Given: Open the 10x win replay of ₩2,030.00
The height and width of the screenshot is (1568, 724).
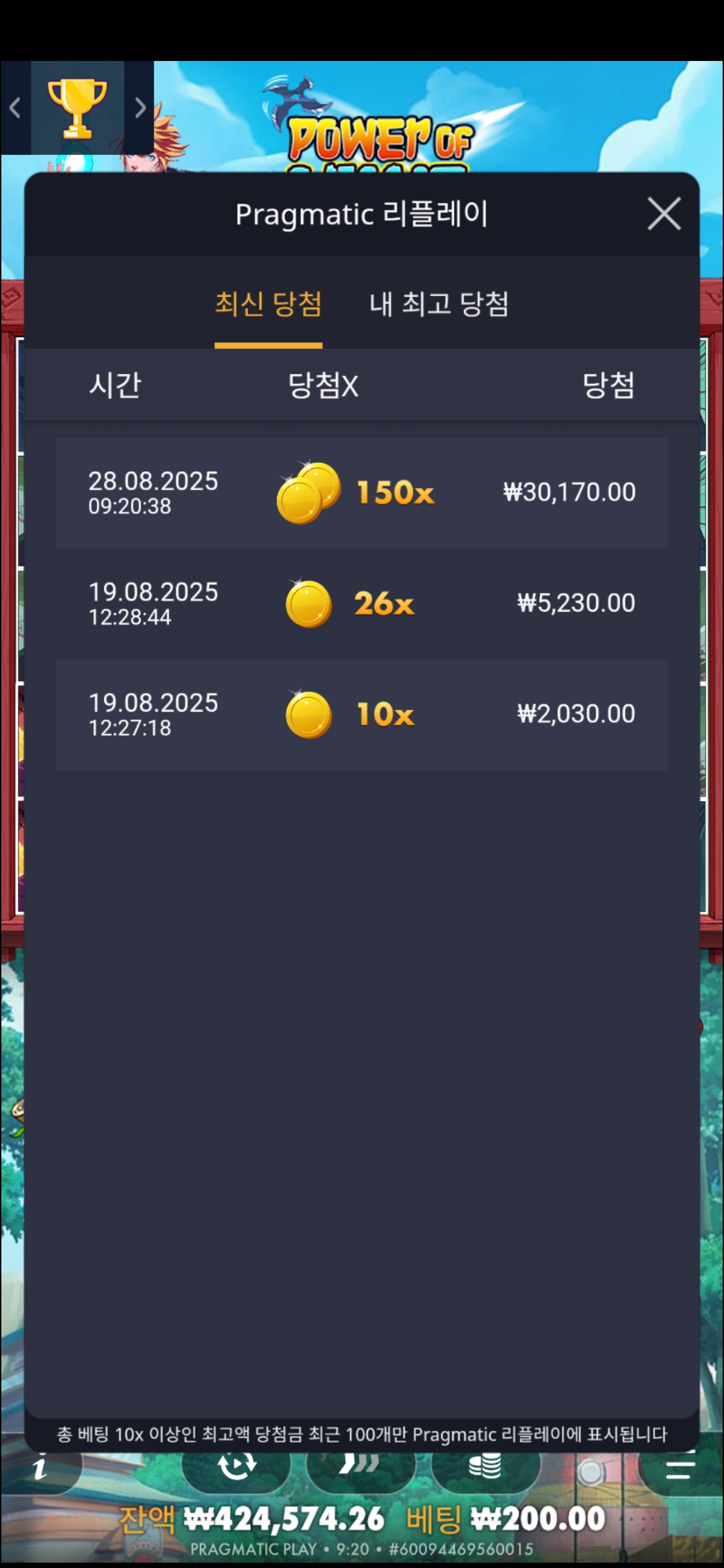Looking at the screenshot, I should [362, 715].
